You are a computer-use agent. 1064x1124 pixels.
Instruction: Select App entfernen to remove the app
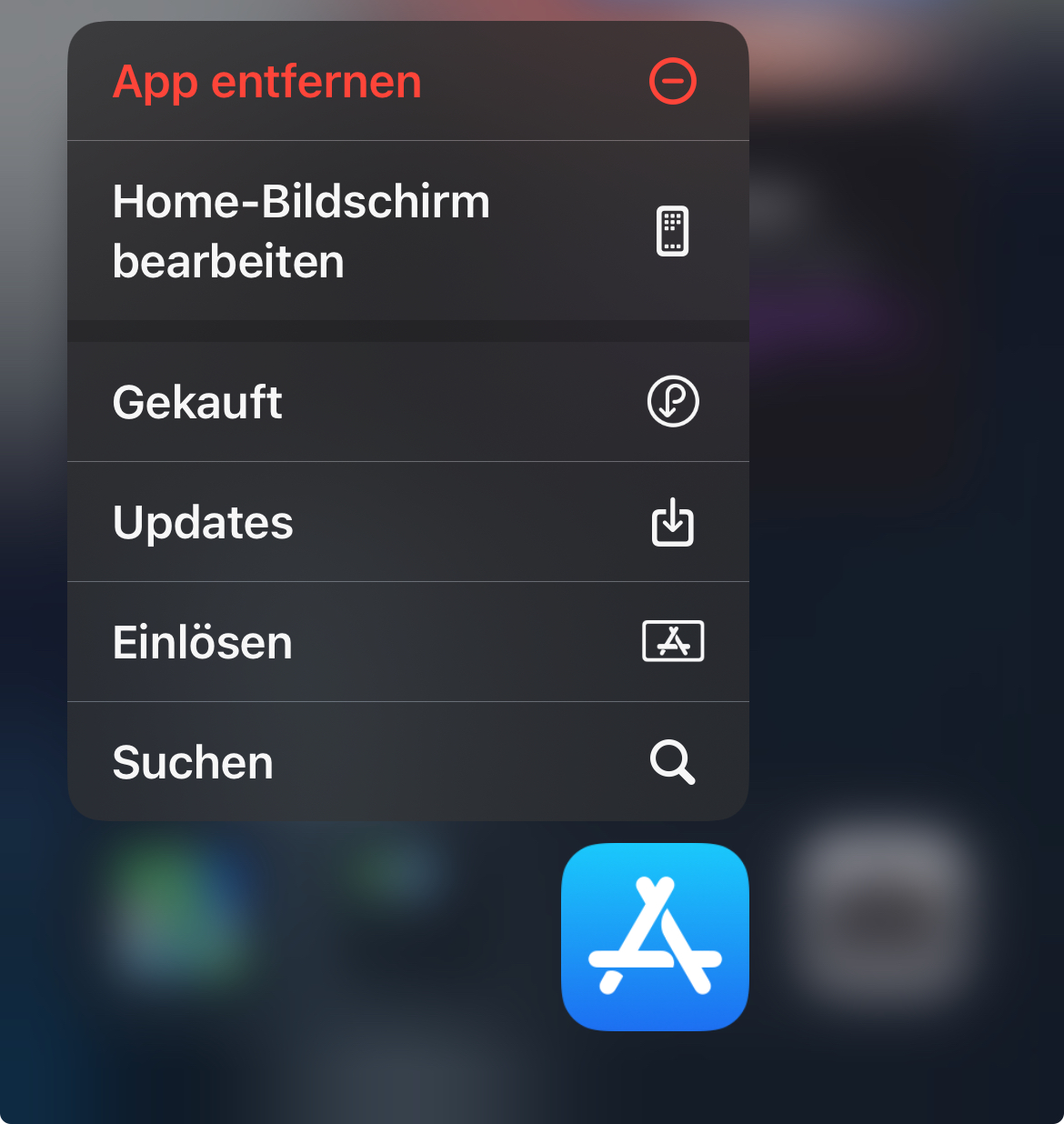tap(407, 82)
